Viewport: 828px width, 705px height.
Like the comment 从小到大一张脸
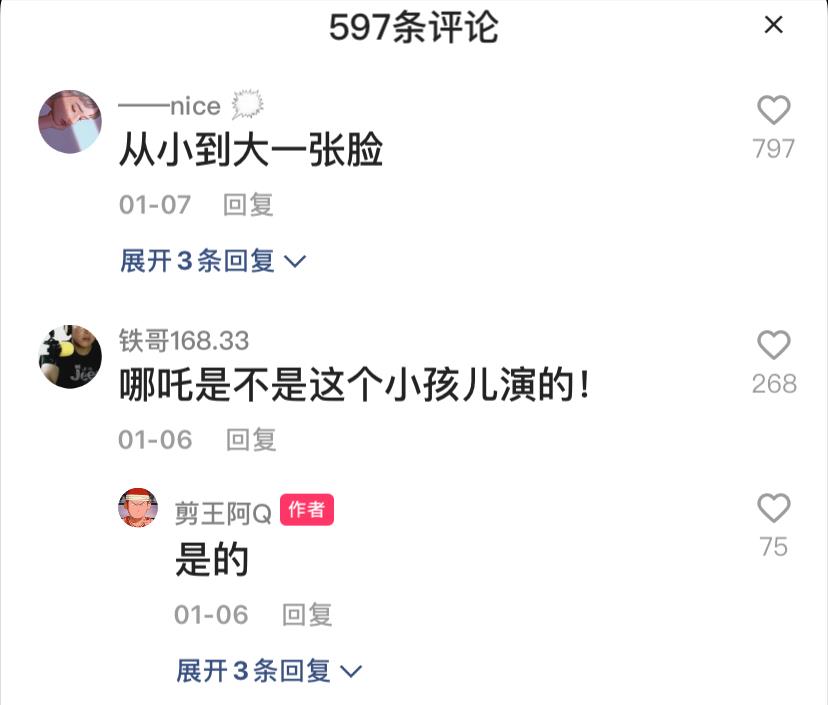click(773, 110)
